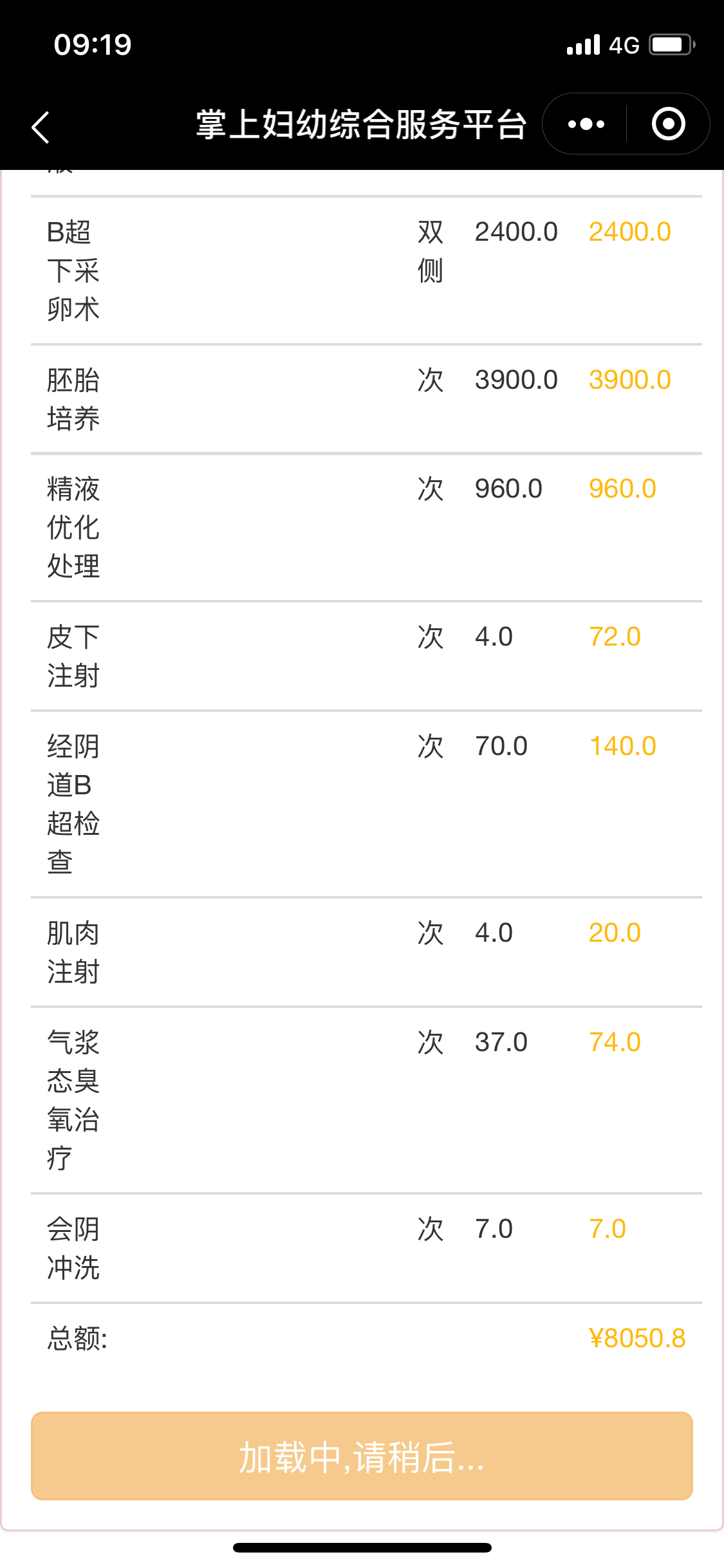Close the mini program via circle icon
The image size is (724, 1568).
[x=668, y=124]
